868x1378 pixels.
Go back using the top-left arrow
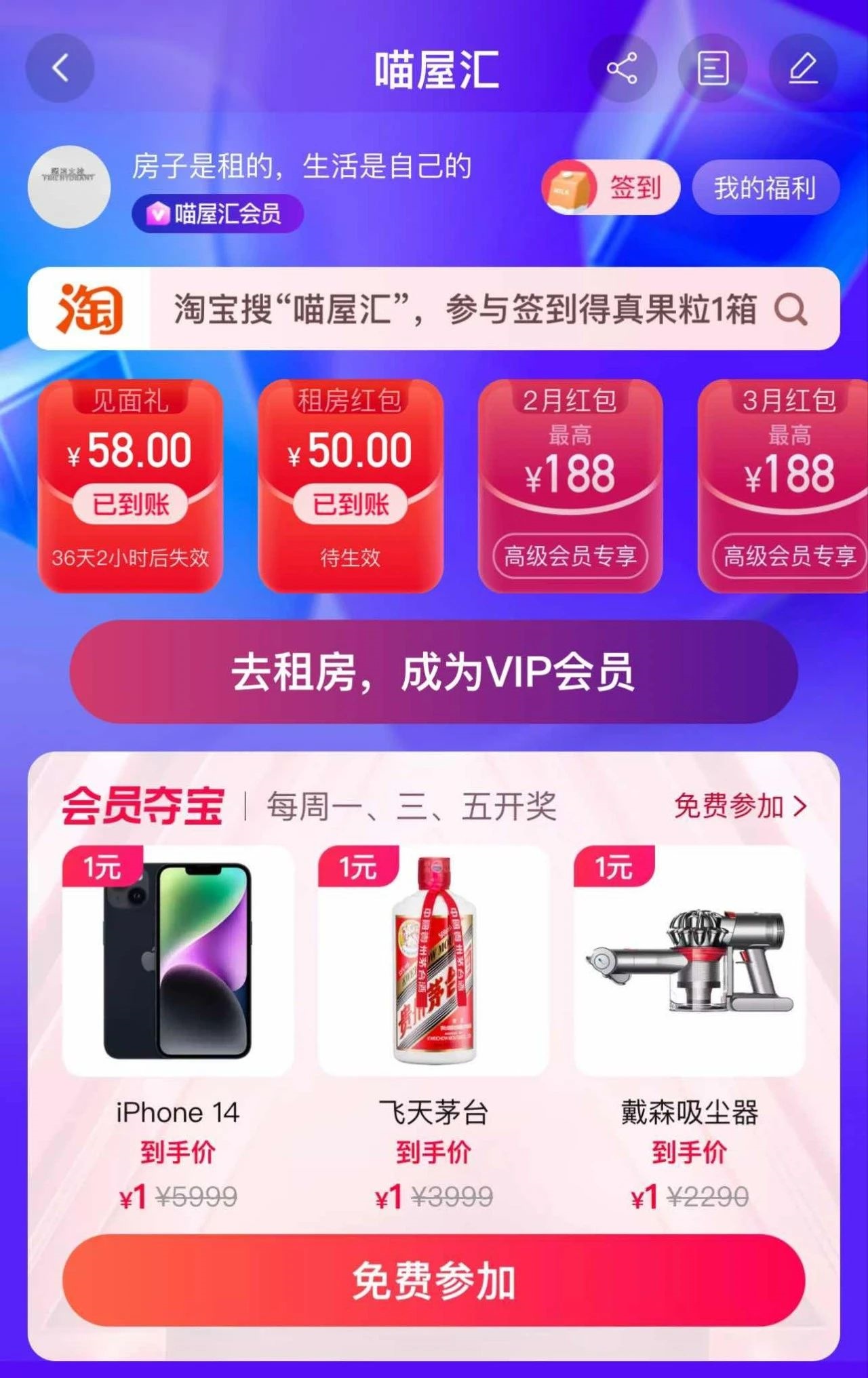pos(60,68)
